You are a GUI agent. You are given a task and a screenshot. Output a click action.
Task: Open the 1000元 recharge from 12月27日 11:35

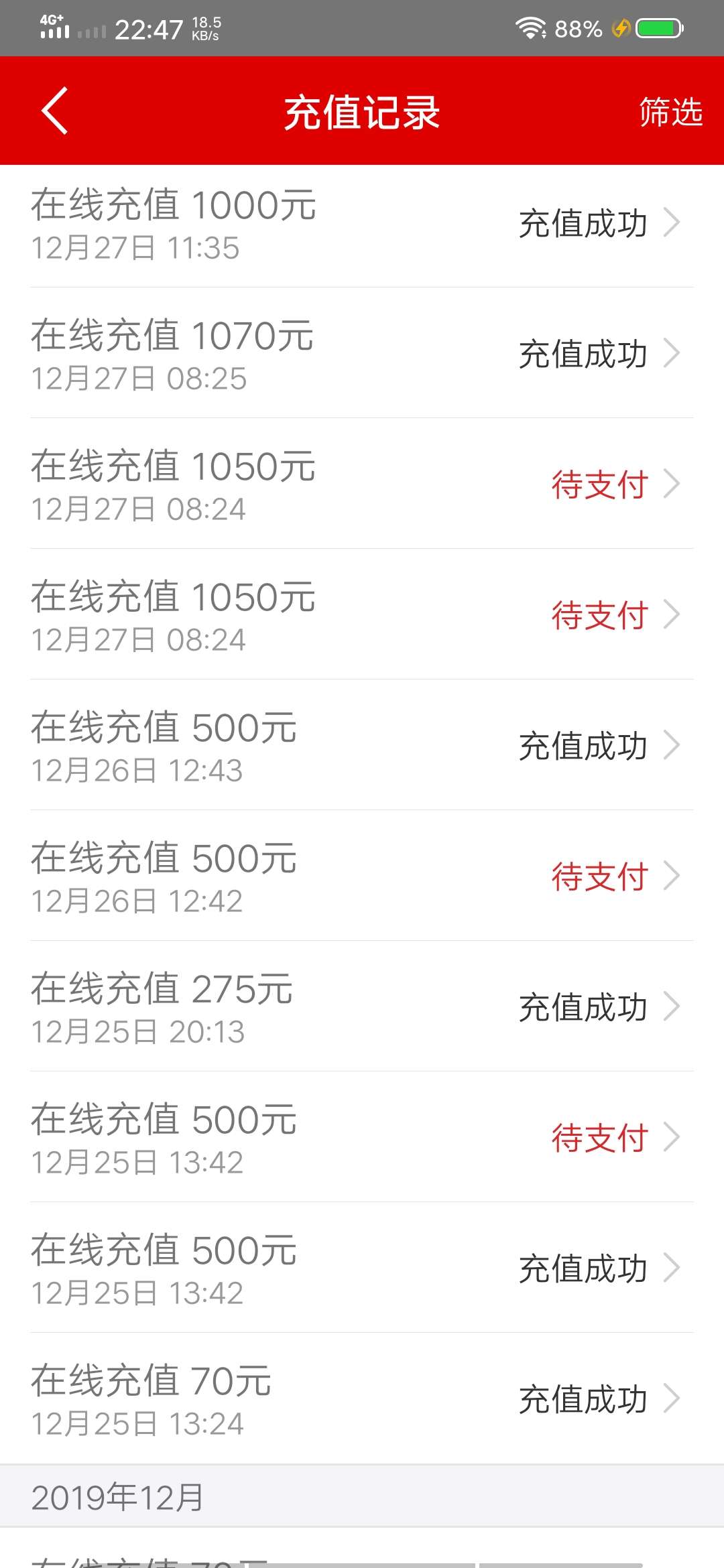coord(362,223)
